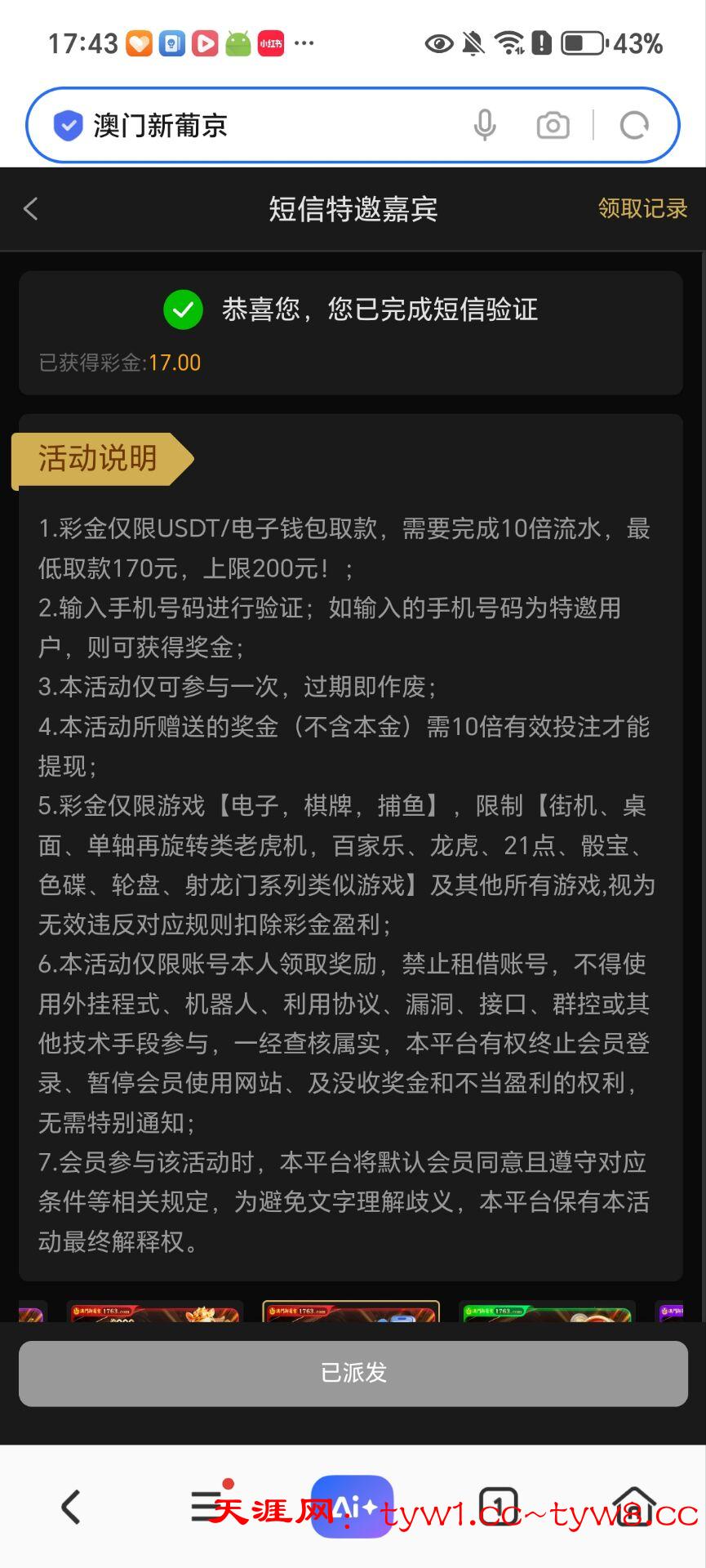This screenshot has height=1568, width=706.
Task: Go to the browser home page
Action: tap(635, 1506)
